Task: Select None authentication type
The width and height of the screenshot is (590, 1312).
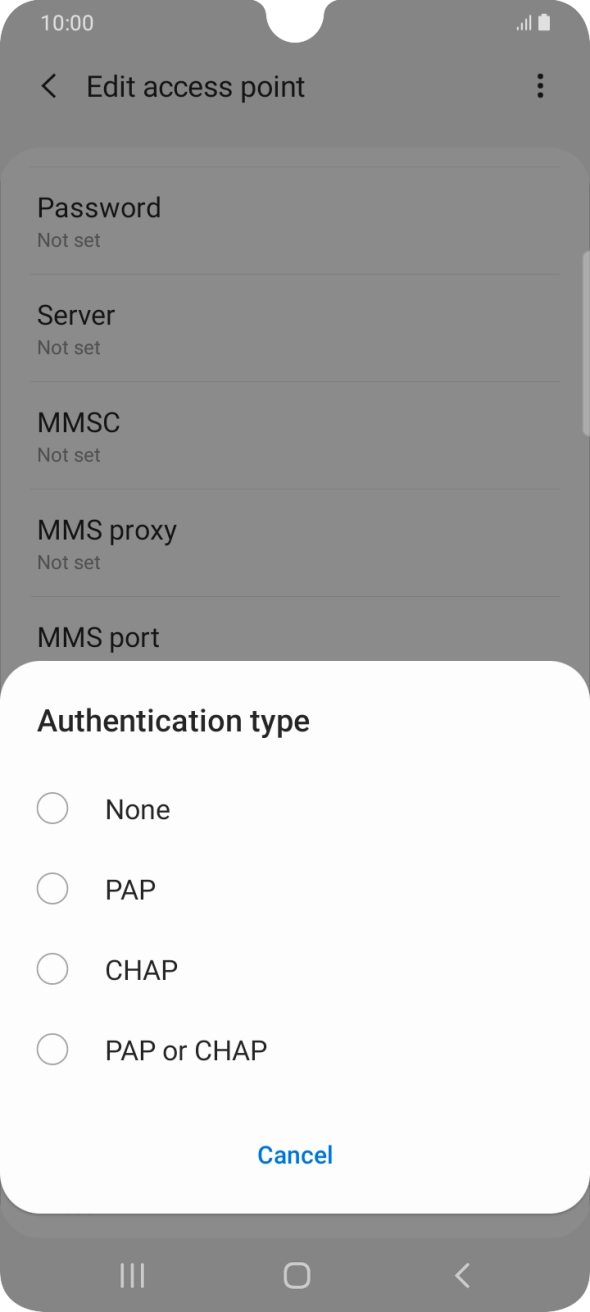Action: point(295,809)
